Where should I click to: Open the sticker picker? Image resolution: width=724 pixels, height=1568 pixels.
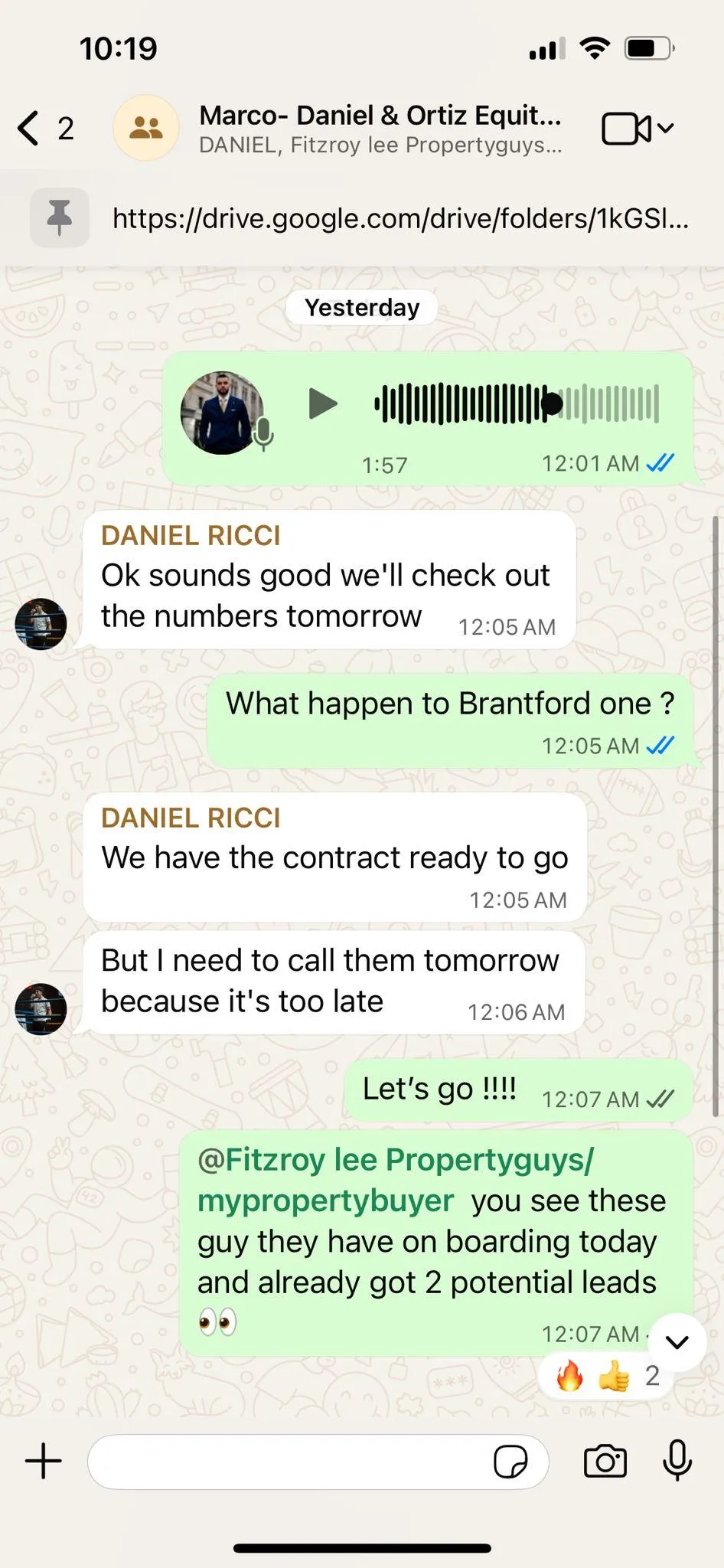(510, 1462)
